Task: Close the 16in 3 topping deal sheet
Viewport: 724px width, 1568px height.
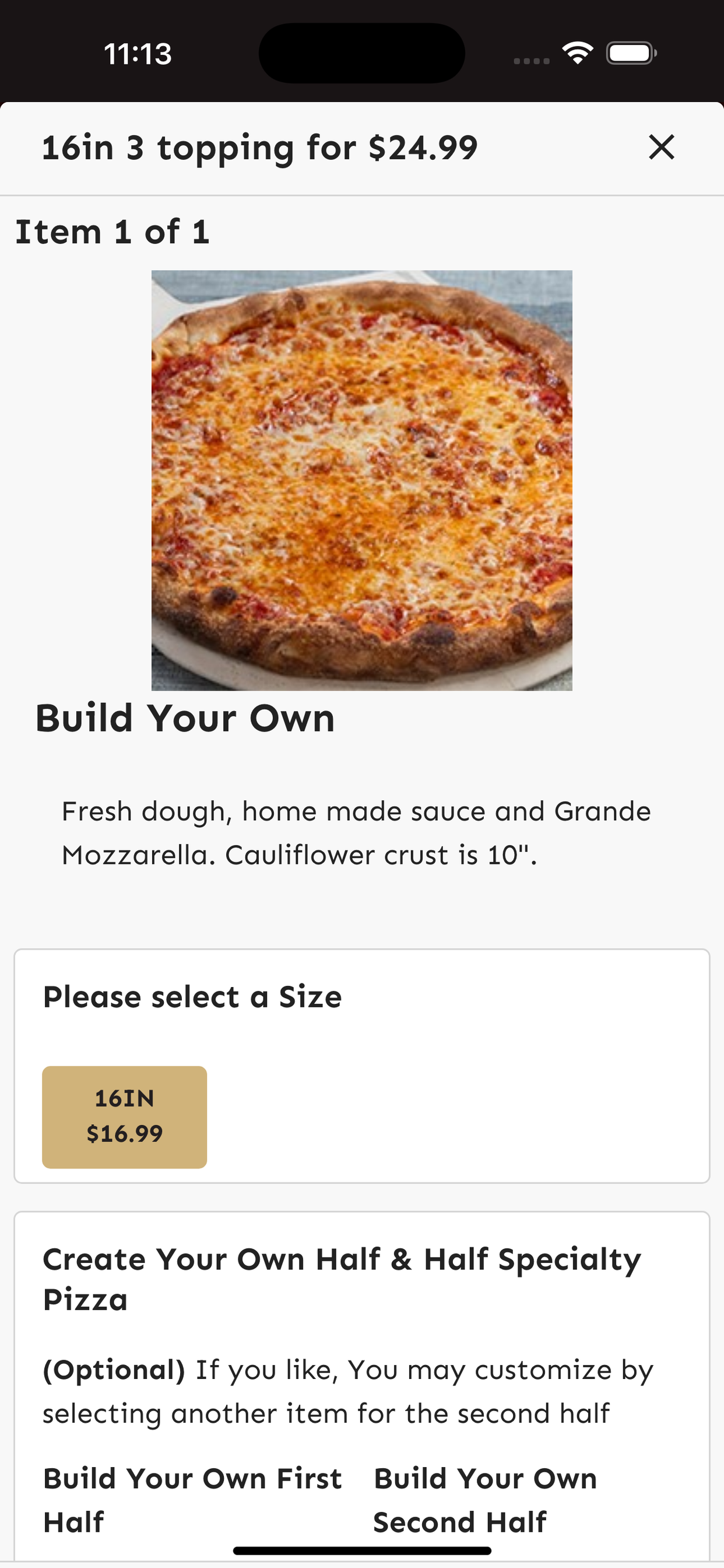Action: pyautogui.click(x=661, y=148)
